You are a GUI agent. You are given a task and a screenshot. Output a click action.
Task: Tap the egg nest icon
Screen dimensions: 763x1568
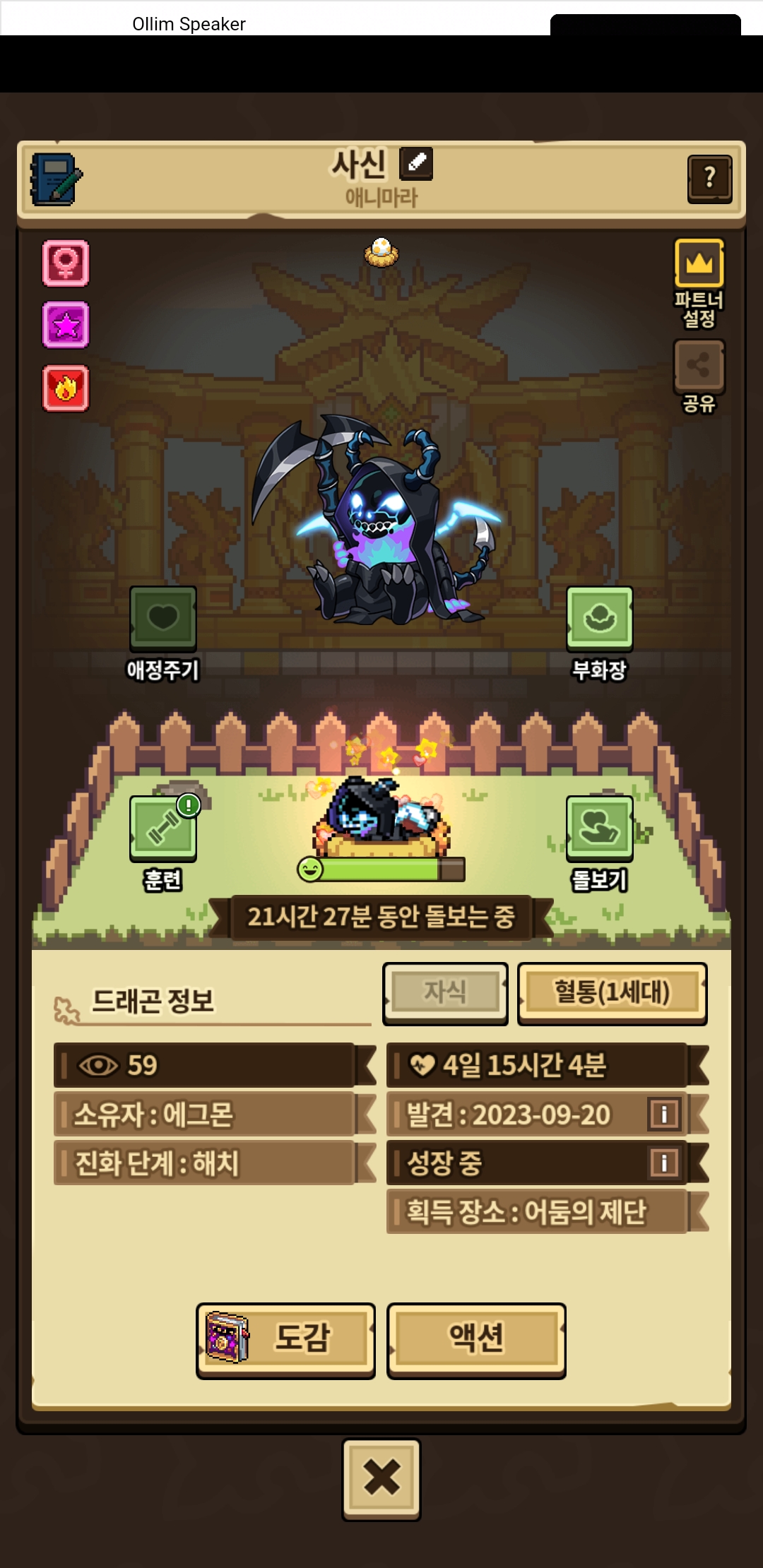[x=381, y=252]
